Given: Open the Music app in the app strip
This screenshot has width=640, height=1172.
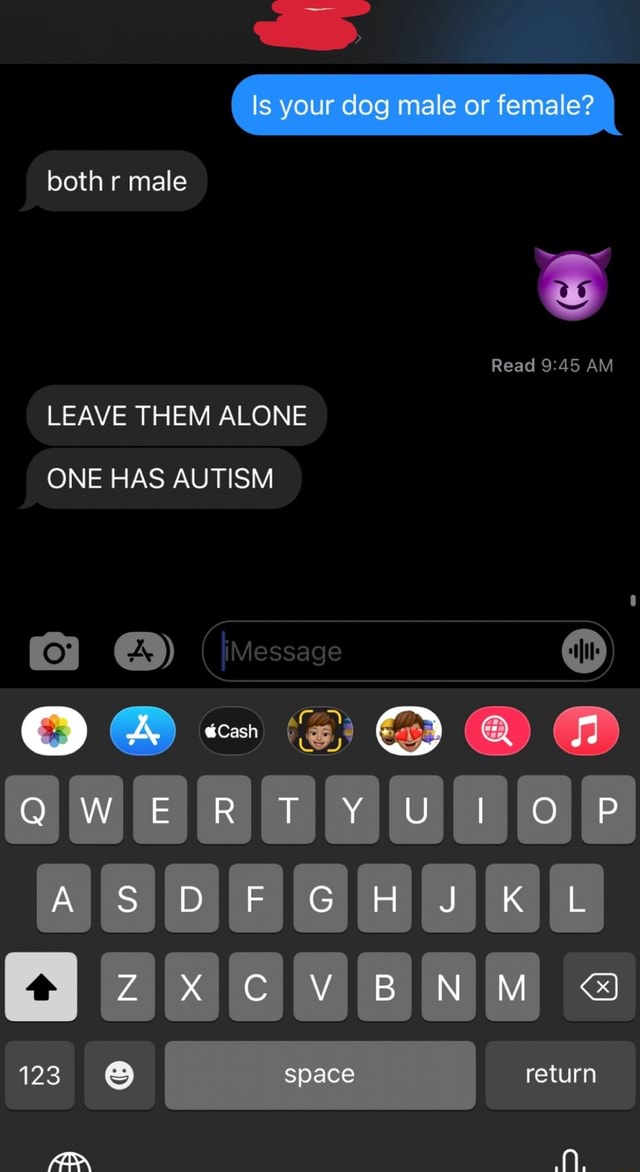Looking at the screenshot, I should (583, 731).
